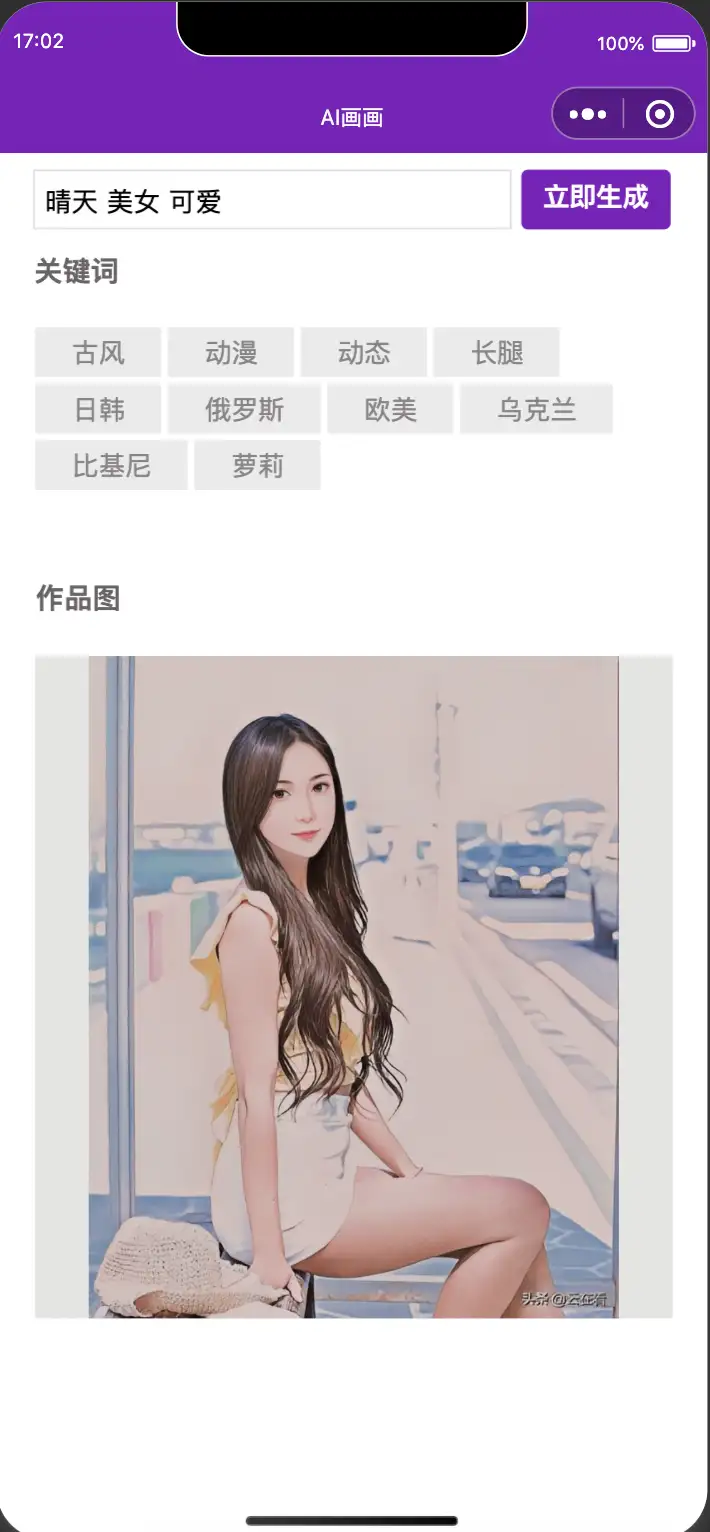Open the mini program more options menu
This screenshot has height=1532, width=710.
click(x=588, y=115)
